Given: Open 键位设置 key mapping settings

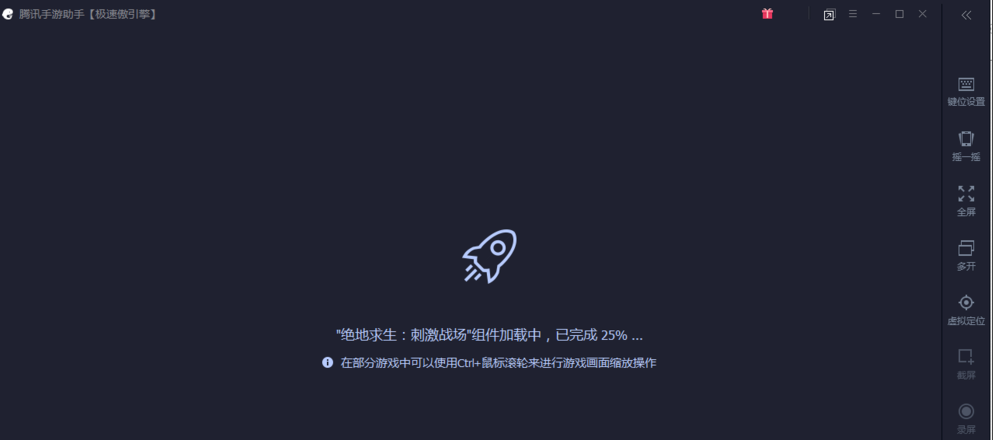Looking at the screenshot, I should (966, 91).
